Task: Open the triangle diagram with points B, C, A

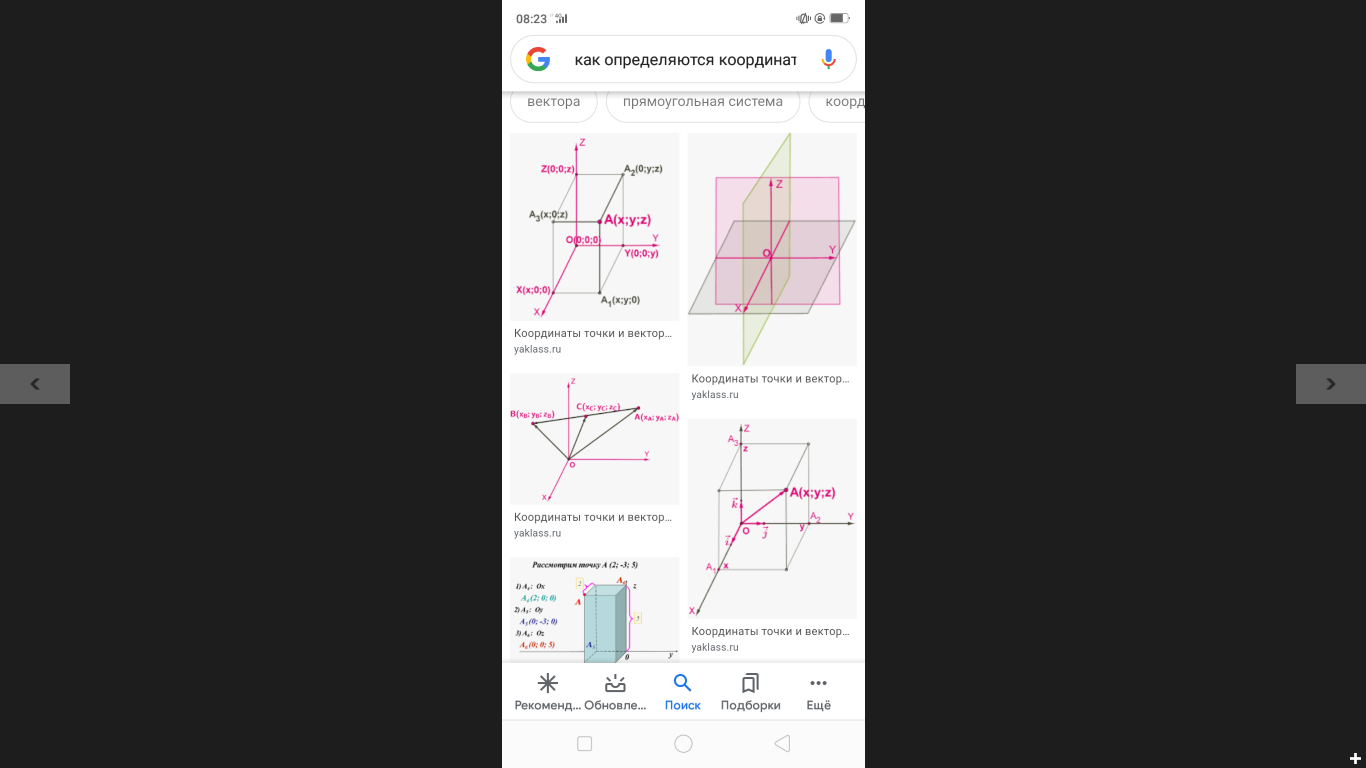Action: tap(594, 439)
